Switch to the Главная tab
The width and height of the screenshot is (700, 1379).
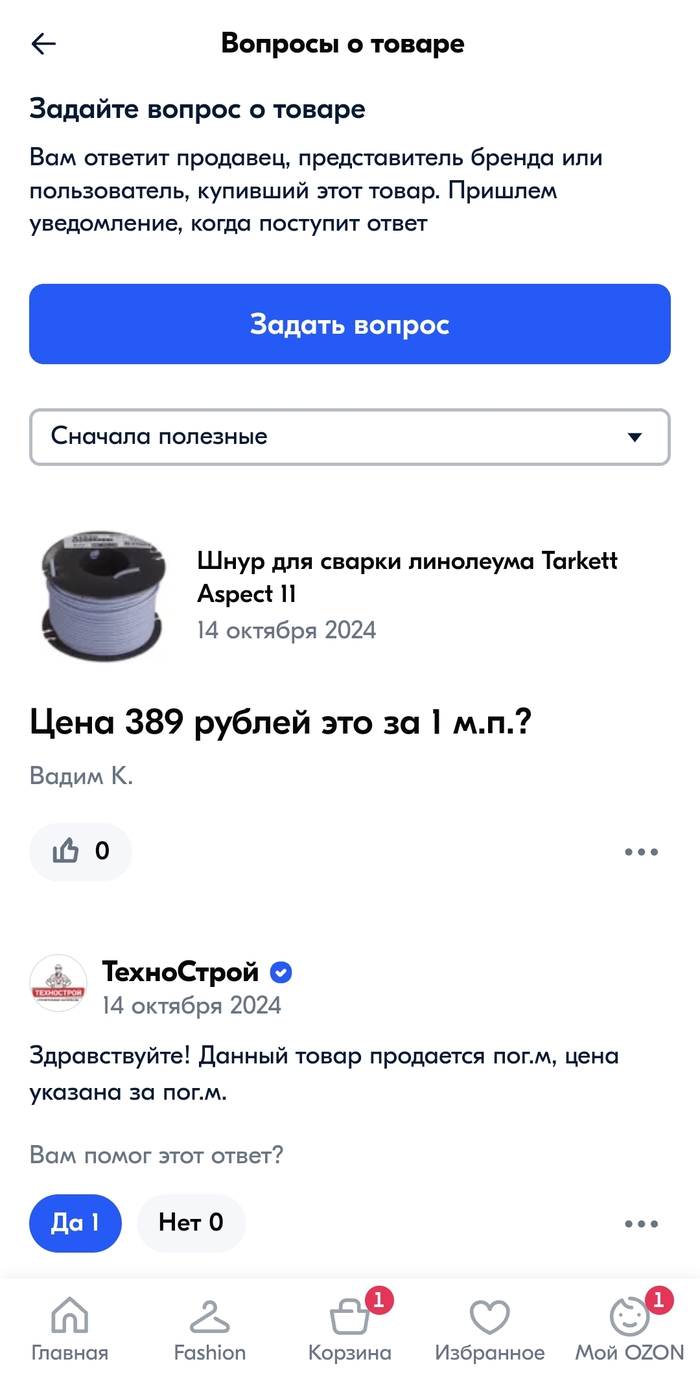click(x=69, y=1331)
